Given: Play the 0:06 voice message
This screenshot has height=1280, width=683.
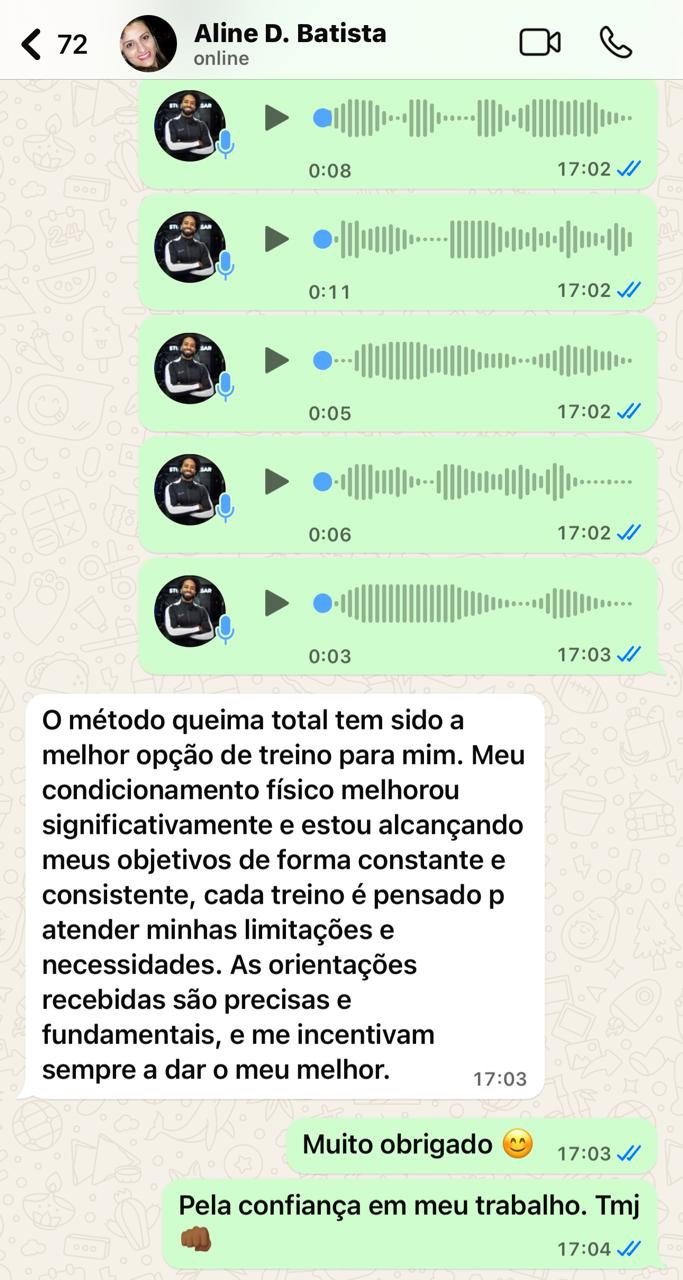Looking at the screenshot, I should coord(276,482).
